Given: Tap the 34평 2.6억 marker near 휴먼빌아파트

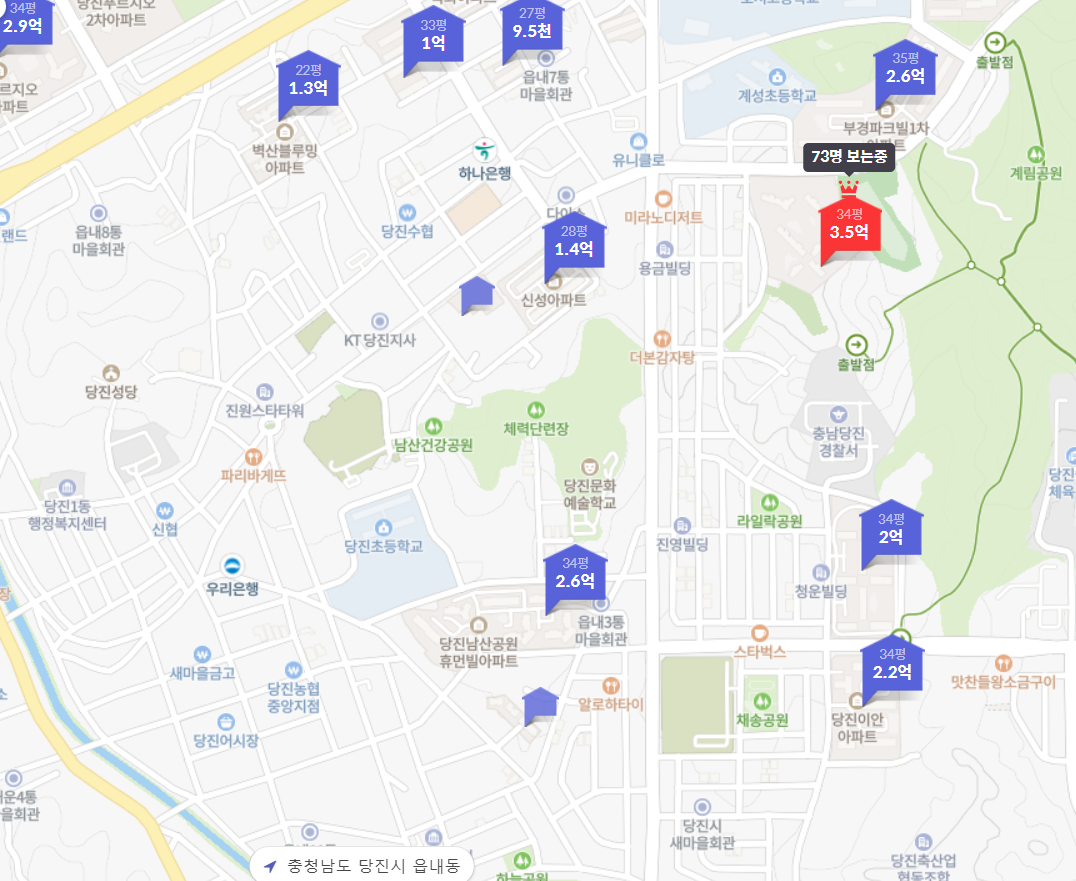Looking at the screenshot, I should pyautogui.click(x=575, y=576).
